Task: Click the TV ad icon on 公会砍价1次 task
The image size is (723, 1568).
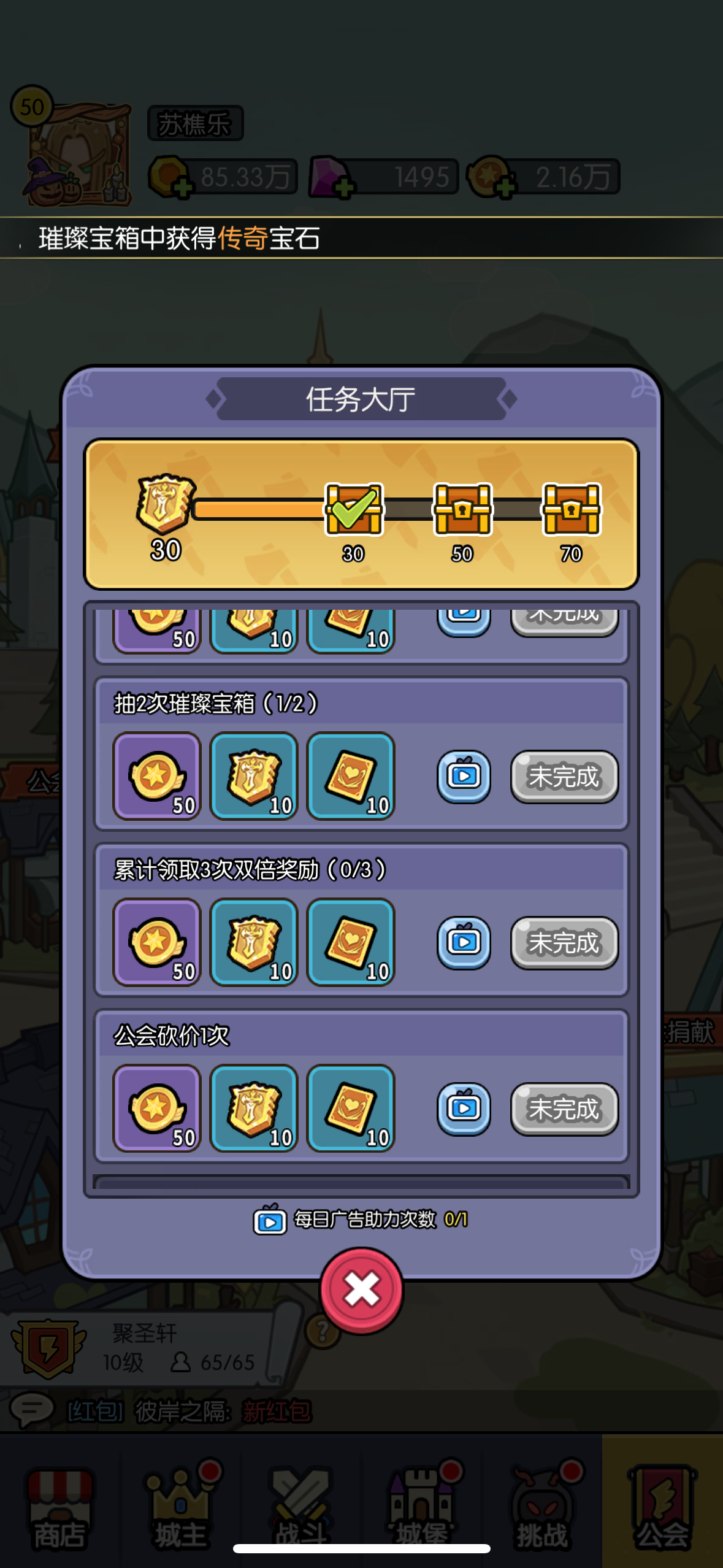Action: tap(464, 1109)
